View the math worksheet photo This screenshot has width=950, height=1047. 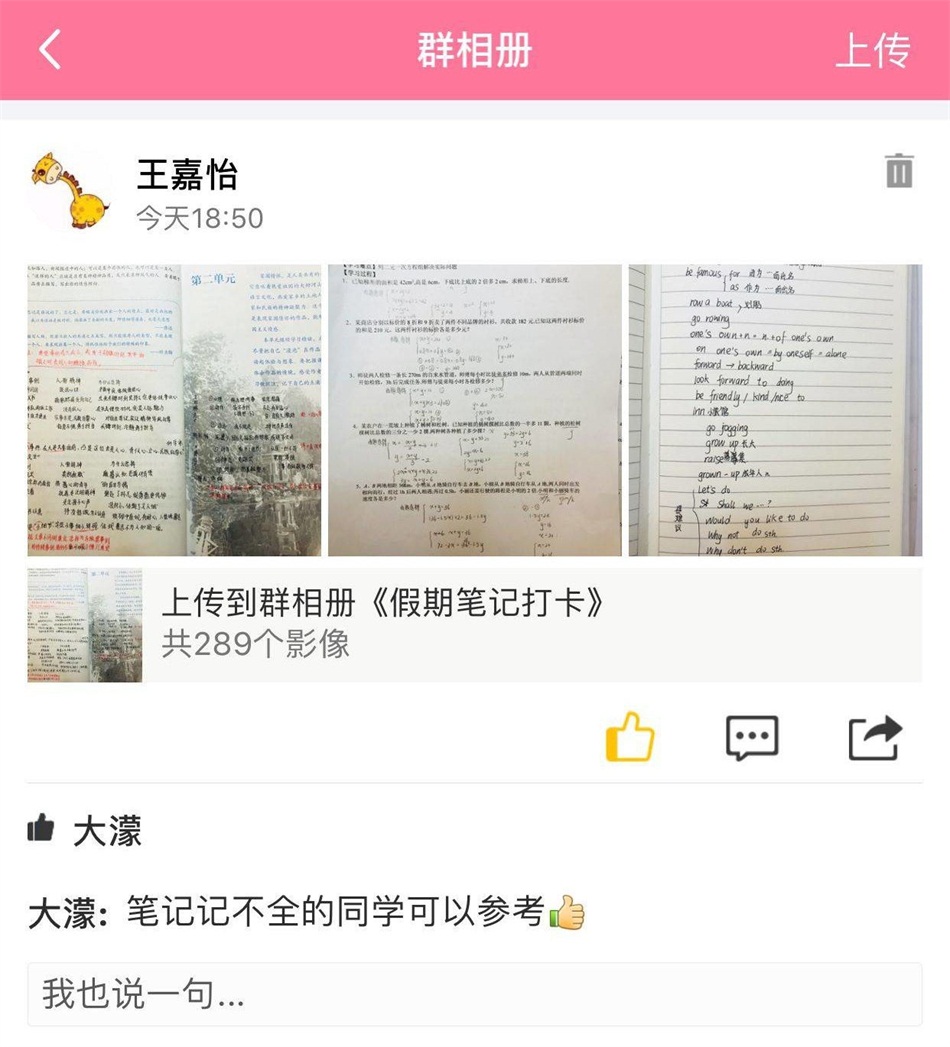click(475, 410)
